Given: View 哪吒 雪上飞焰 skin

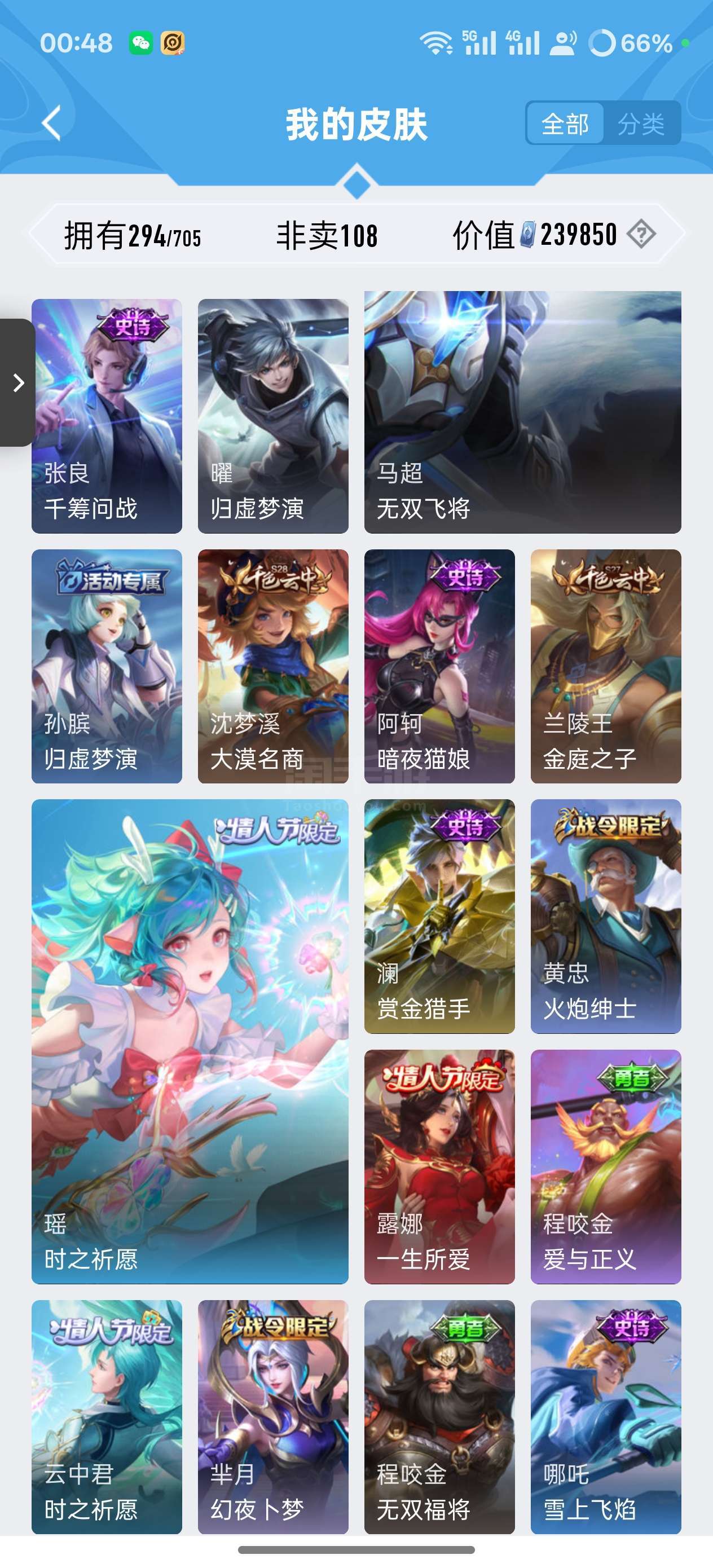Looking at the screenshot, I should (x=606, y=1417).
